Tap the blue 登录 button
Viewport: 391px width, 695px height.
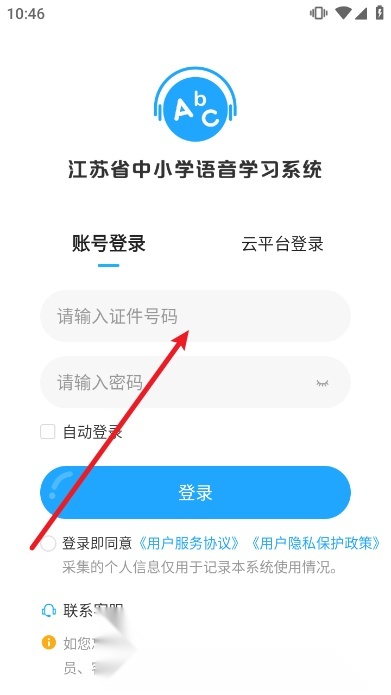196,492
